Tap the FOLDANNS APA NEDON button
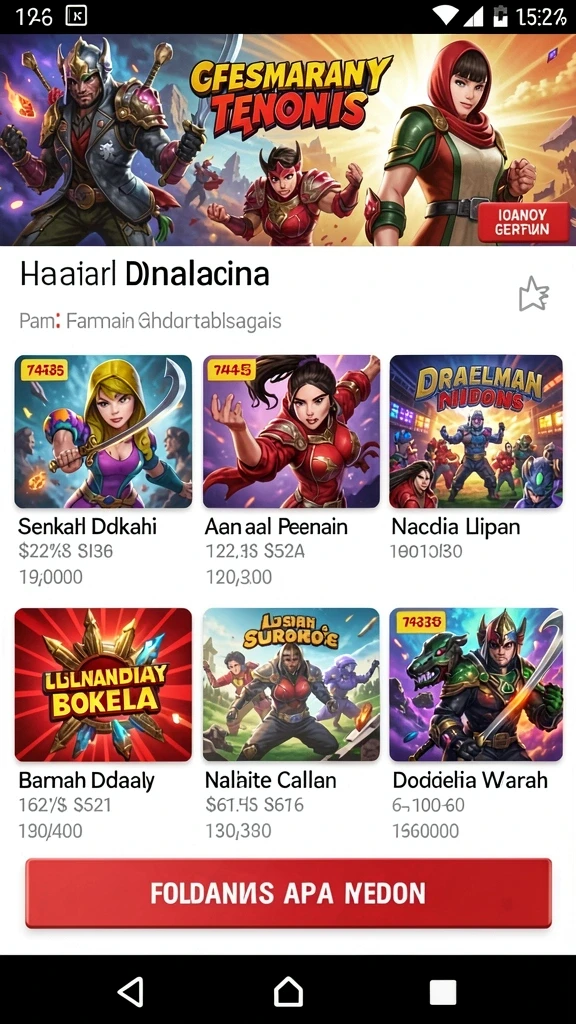Screen dimensions: 576x1024 pyautogui.click(x=288, y=893)
